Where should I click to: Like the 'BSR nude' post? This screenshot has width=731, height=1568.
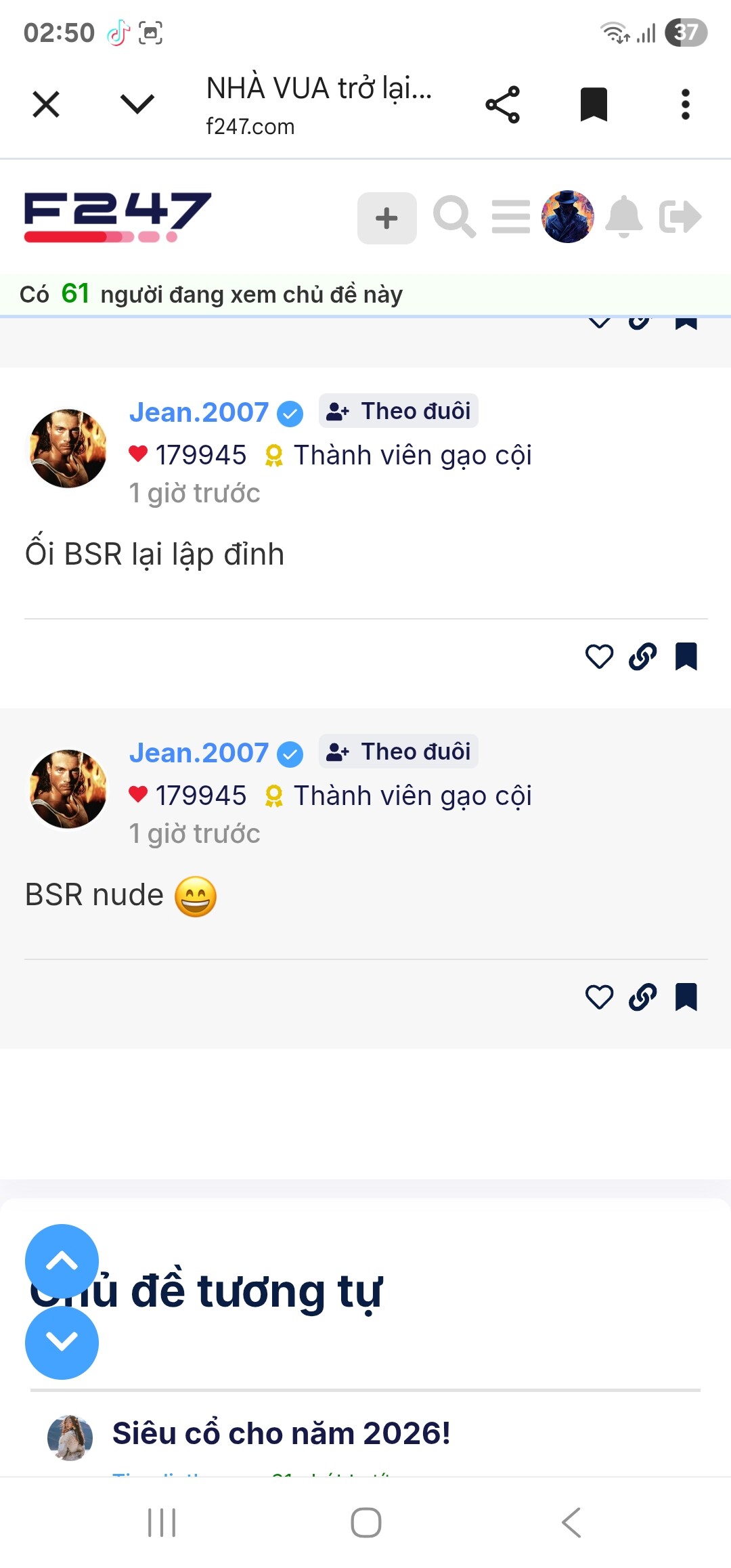click(x=599, y=997)
